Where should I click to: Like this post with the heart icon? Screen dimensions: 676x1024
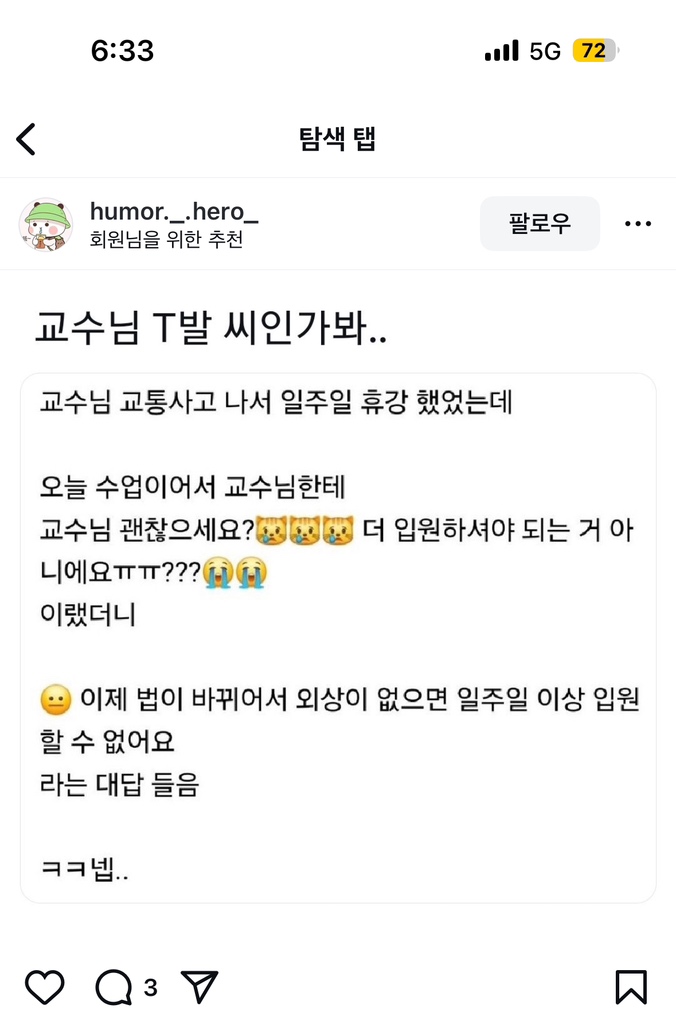[x=45, y=987]
